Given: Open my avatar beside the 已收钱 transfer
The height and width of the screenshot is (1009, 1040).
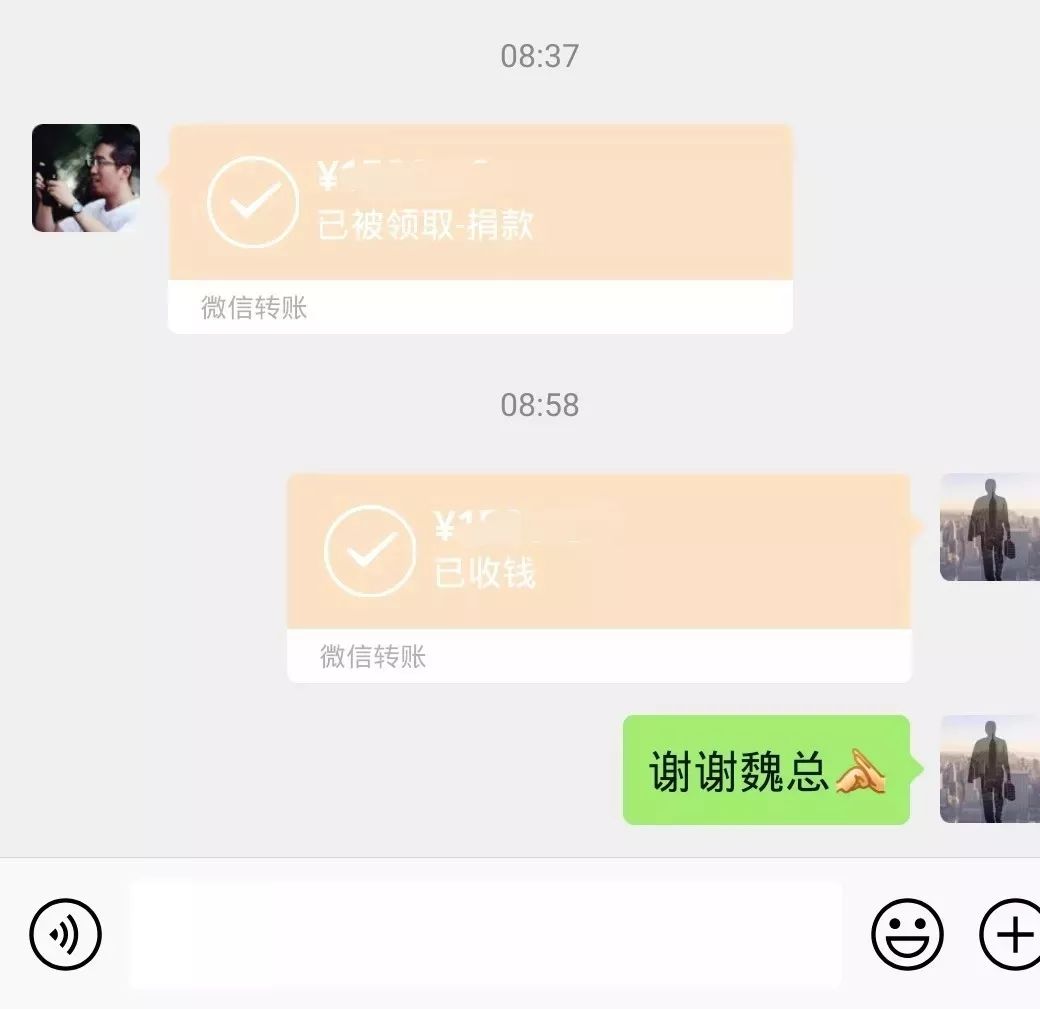Looking at the screenshot, I should point(988,527).
